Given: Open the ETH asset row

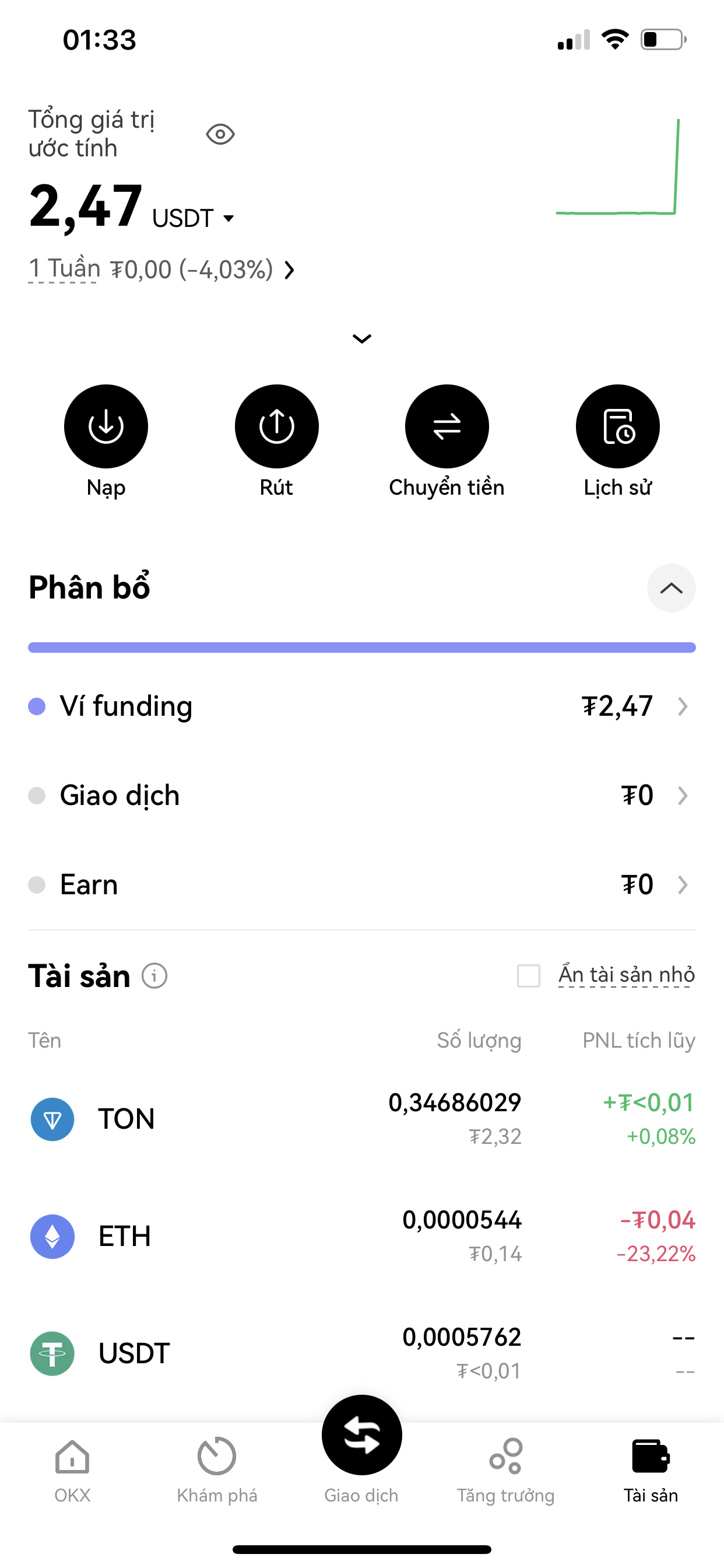Looking at the screenshot, I should tap(362, 1236).
